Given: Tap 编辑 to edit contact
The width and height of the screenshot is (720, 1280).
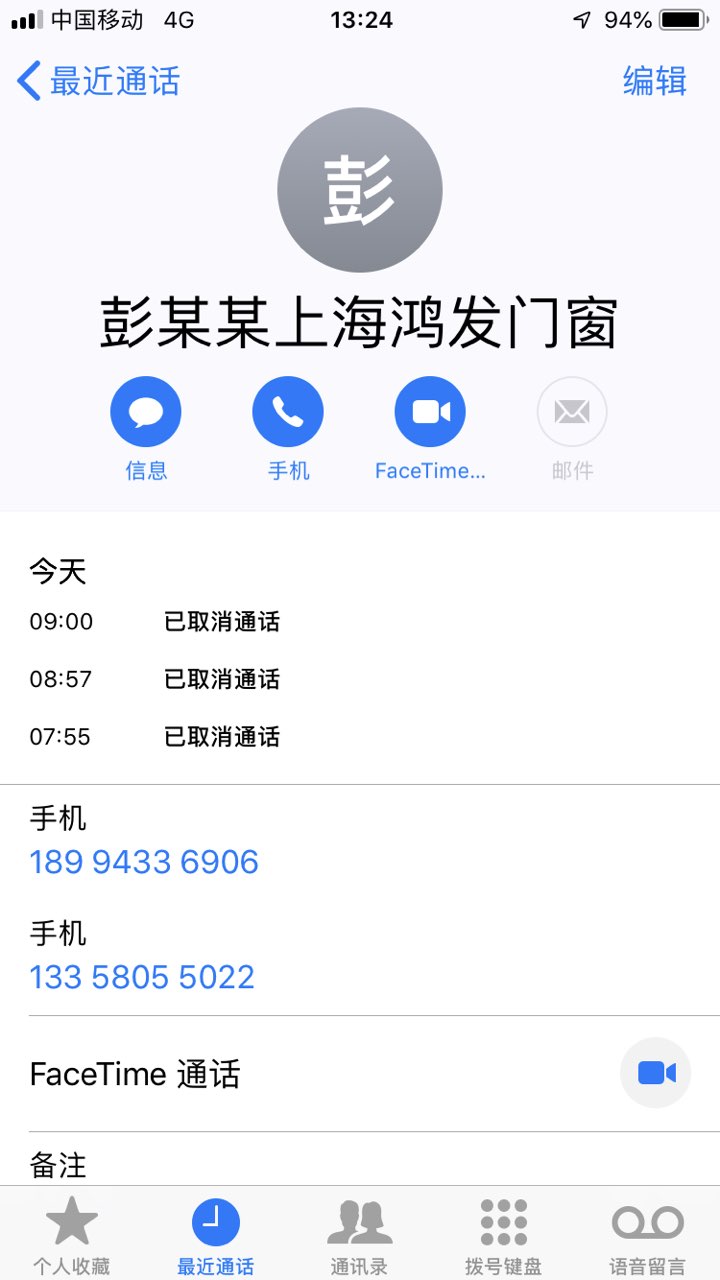Looking at the screenshot, I should coord(654,81).
